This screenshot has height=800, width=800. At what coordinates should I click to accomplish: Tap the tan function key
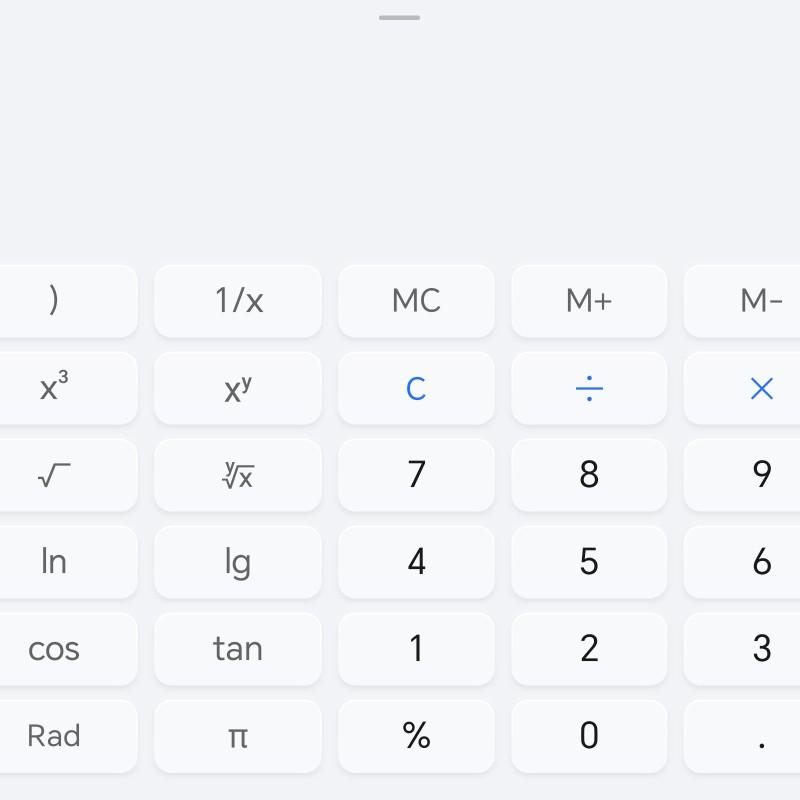238,649
